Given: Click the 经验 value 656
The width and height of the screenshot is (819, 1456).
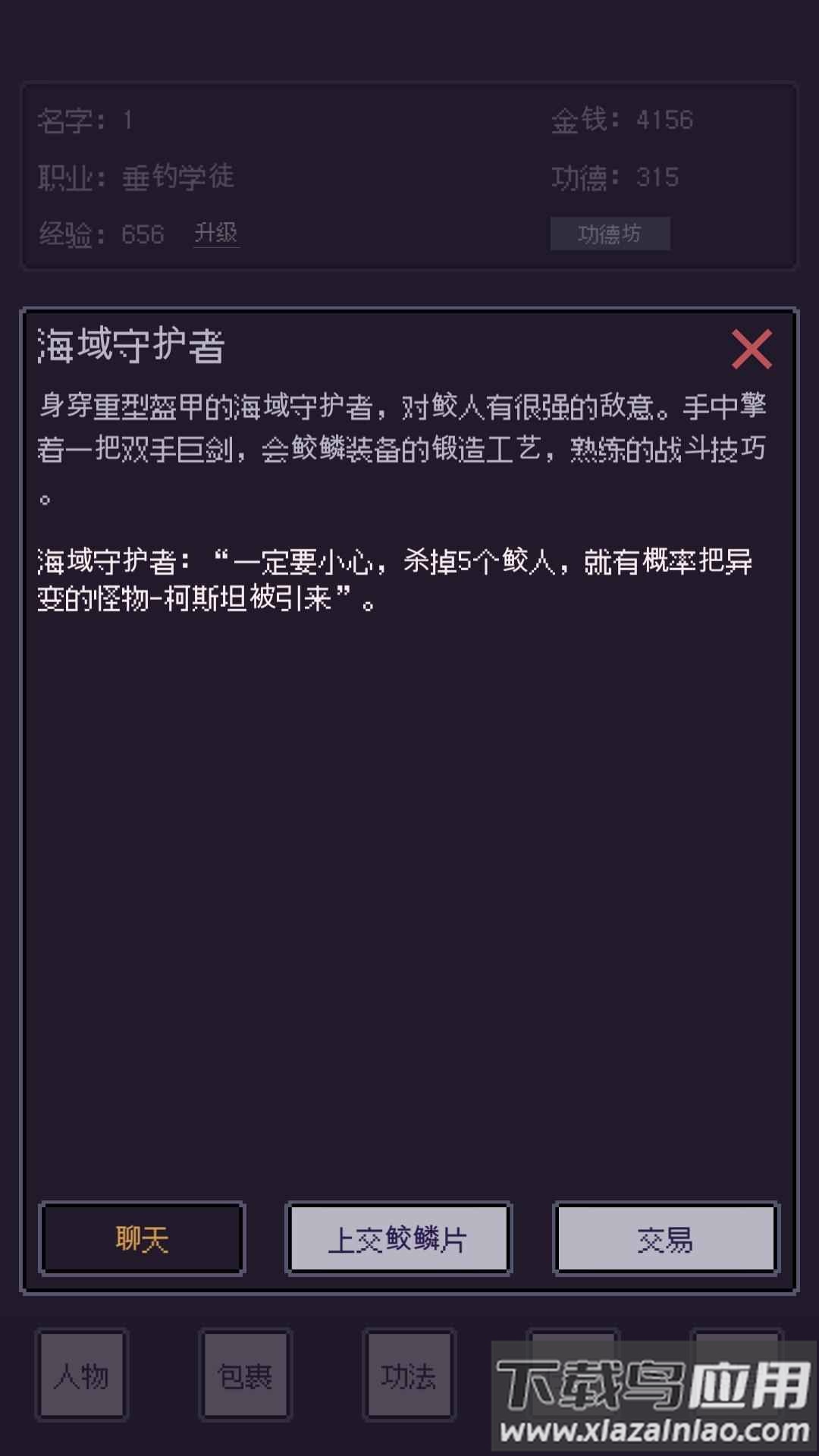Looking at the screenshot, I should point(143,235).
